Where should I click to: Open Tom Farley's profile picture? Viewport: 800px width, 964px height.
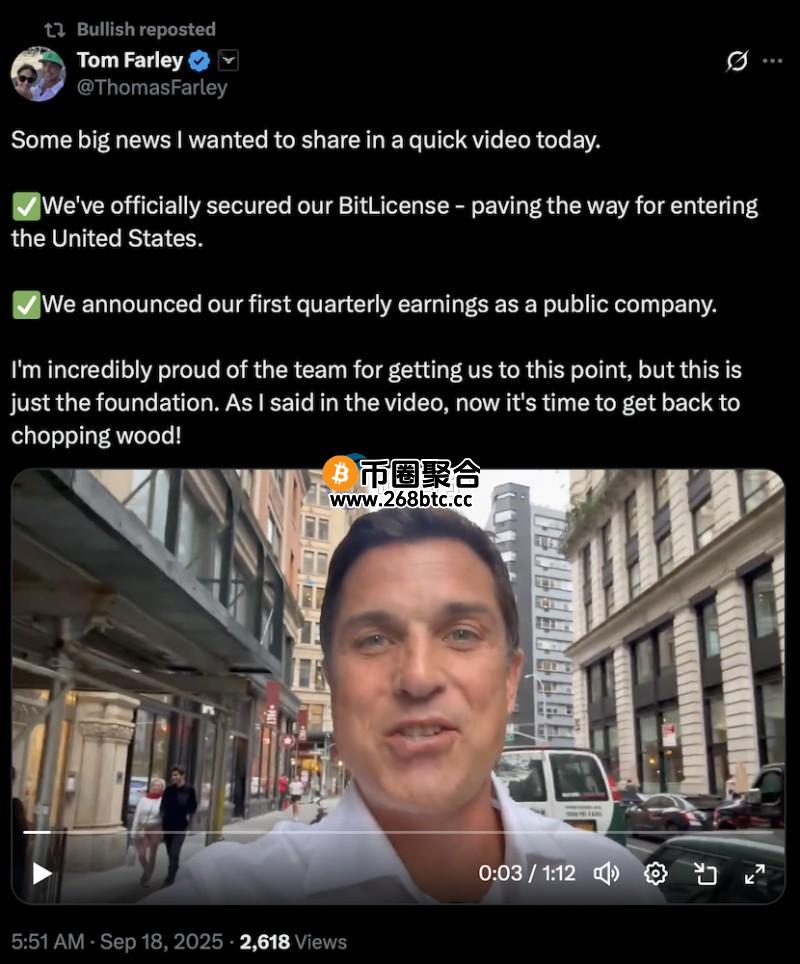coord(38,74)
